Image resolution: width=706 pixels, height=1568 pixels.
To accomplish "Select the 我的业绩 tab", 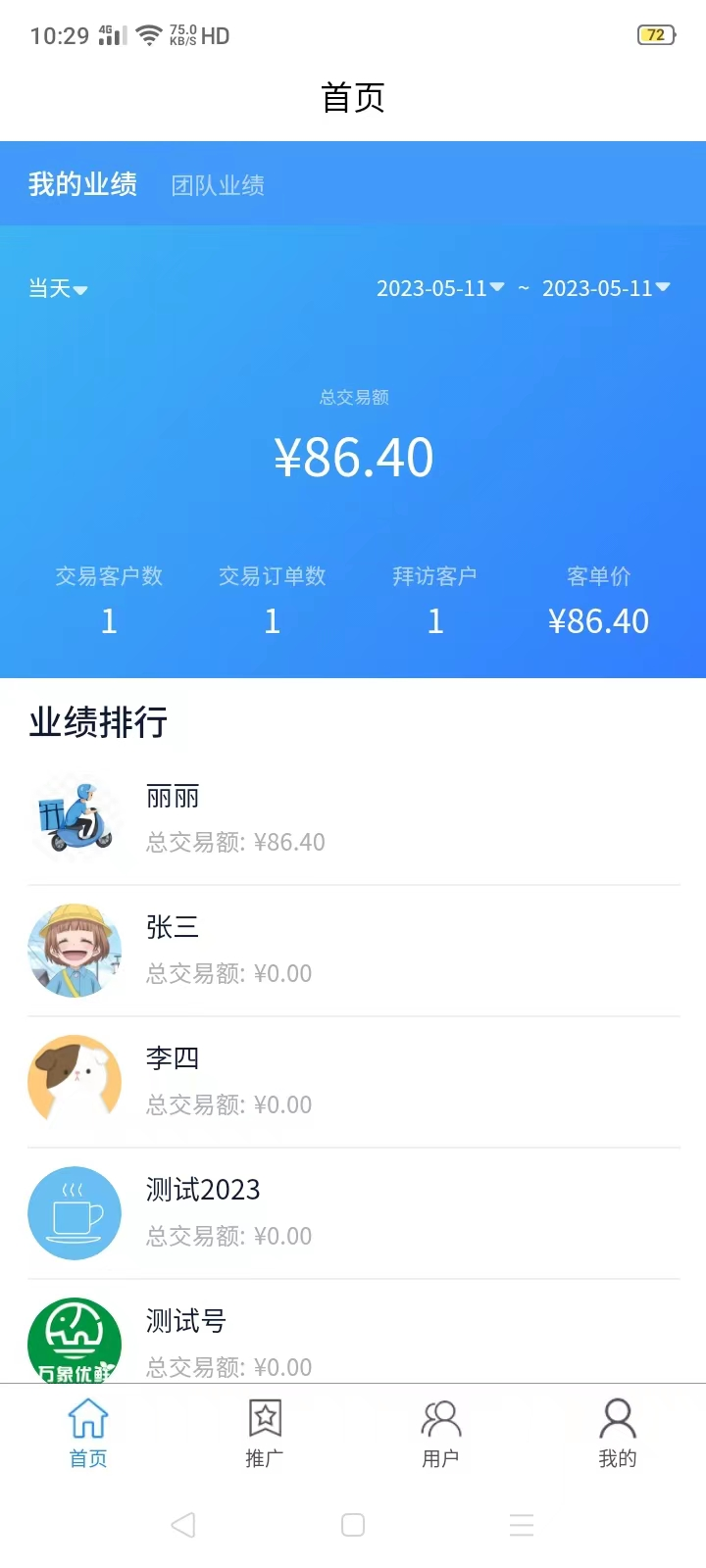I will coord(82,184).
